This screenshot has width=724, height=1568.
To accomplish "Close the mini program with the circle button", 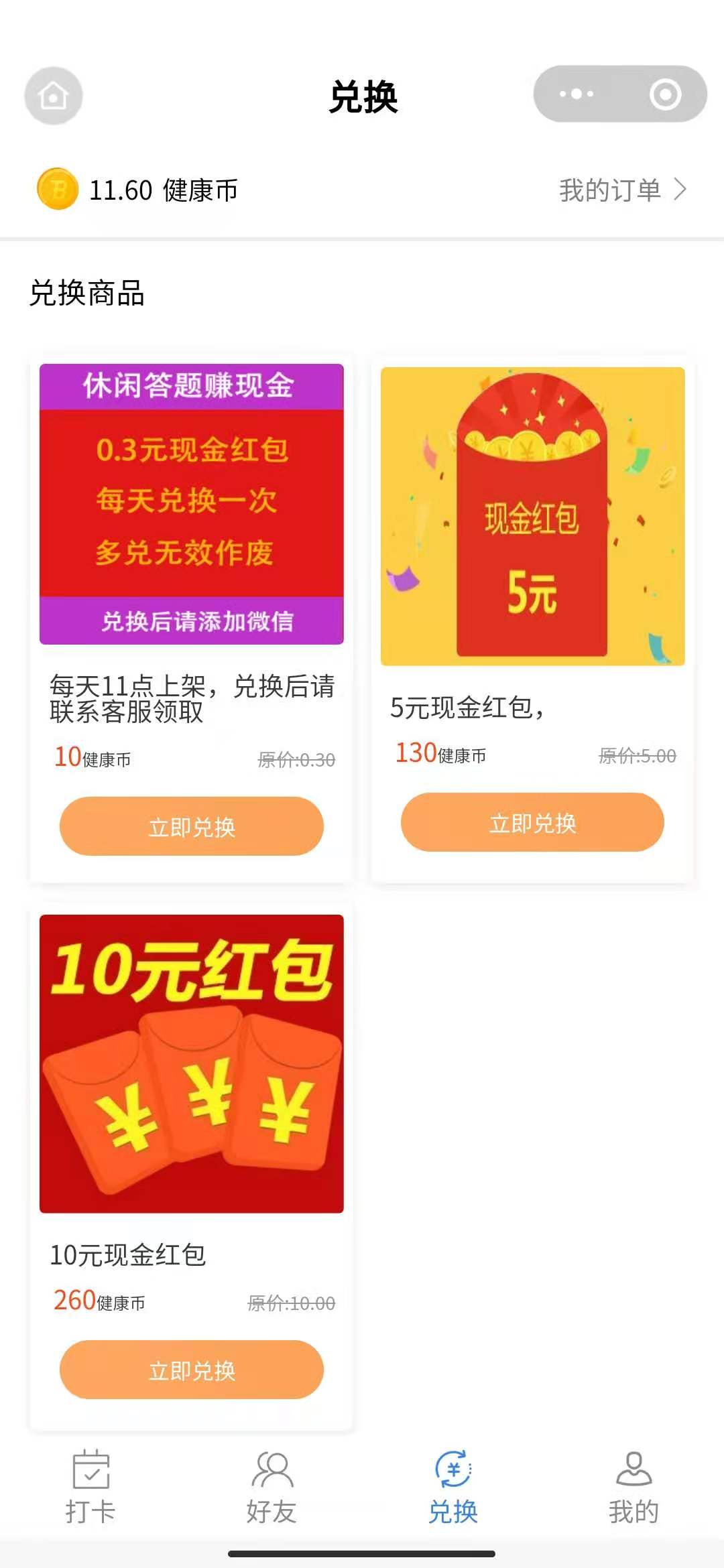I will (665, 94).
